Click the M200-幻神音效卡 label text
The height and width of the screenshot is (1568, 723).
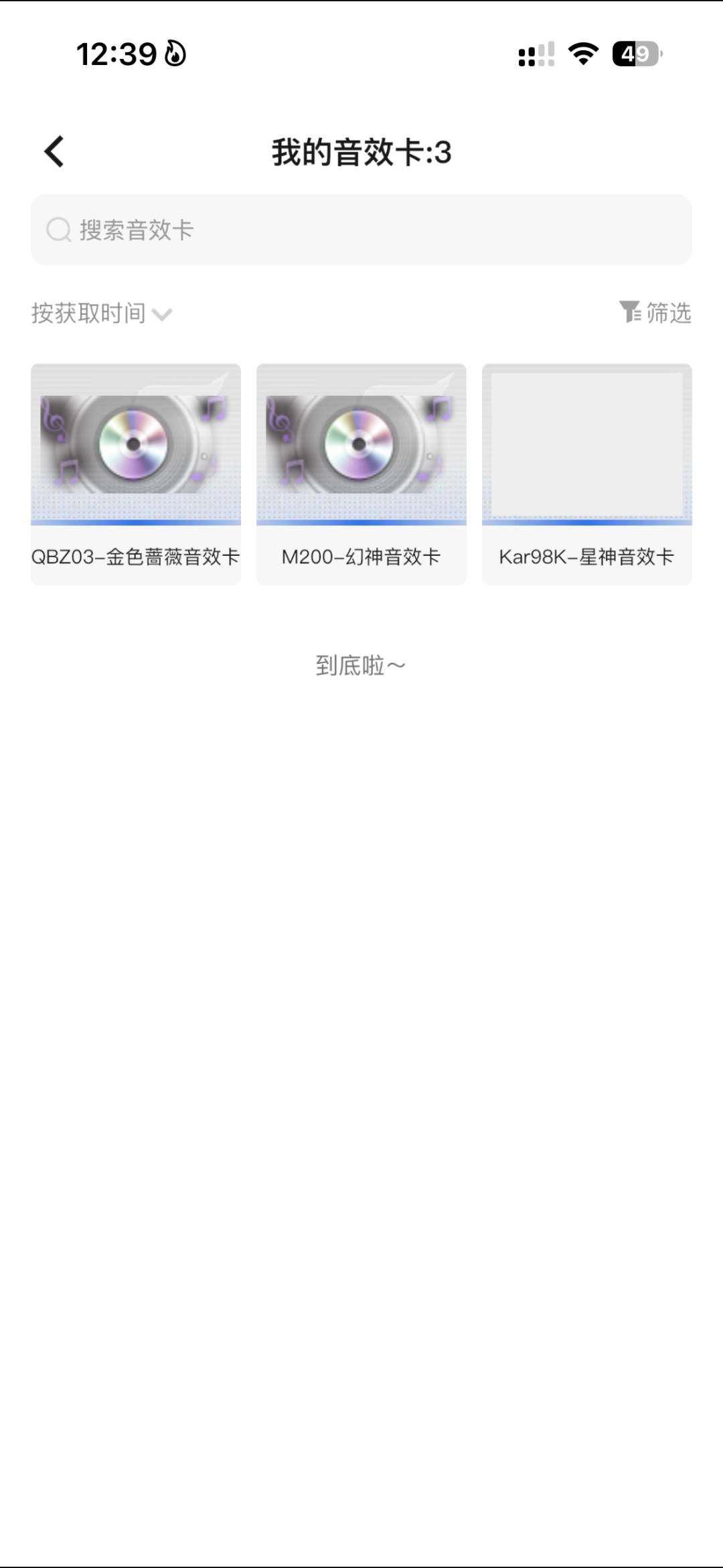pos(360,556)
